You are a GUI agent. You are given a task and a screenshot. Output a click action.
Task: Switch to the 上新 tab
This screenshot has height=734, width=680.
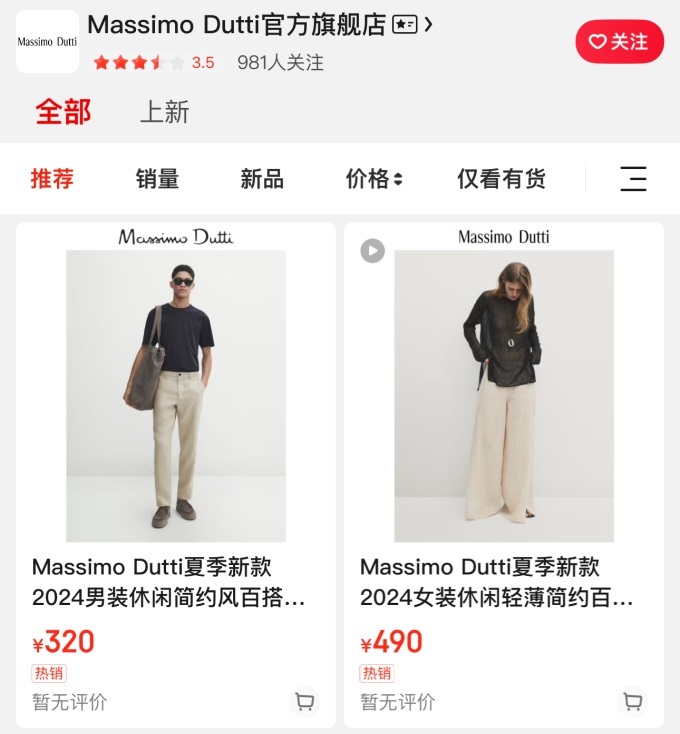click(164, 112)
